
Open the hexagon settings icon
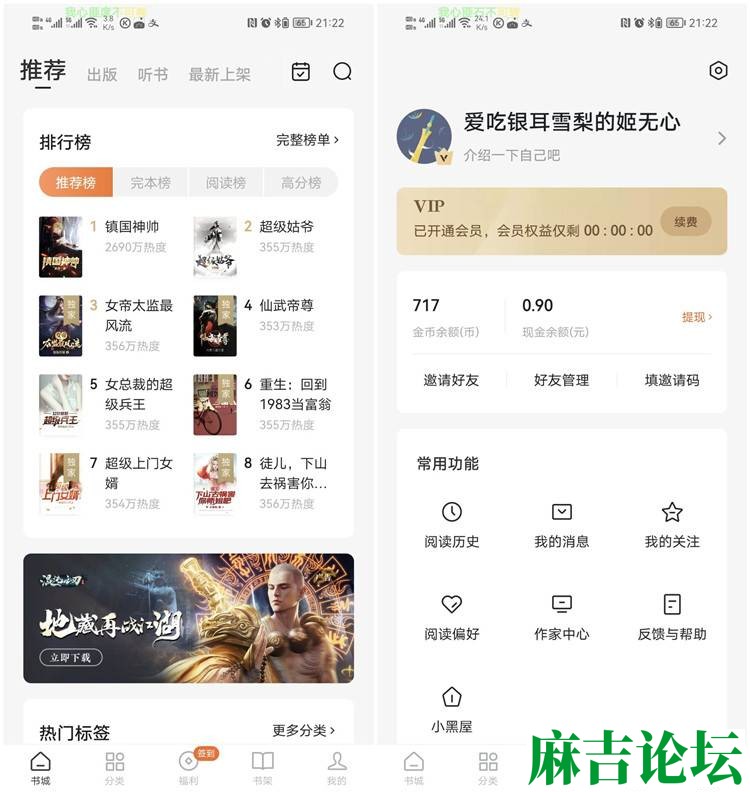(x=717, y=70)
